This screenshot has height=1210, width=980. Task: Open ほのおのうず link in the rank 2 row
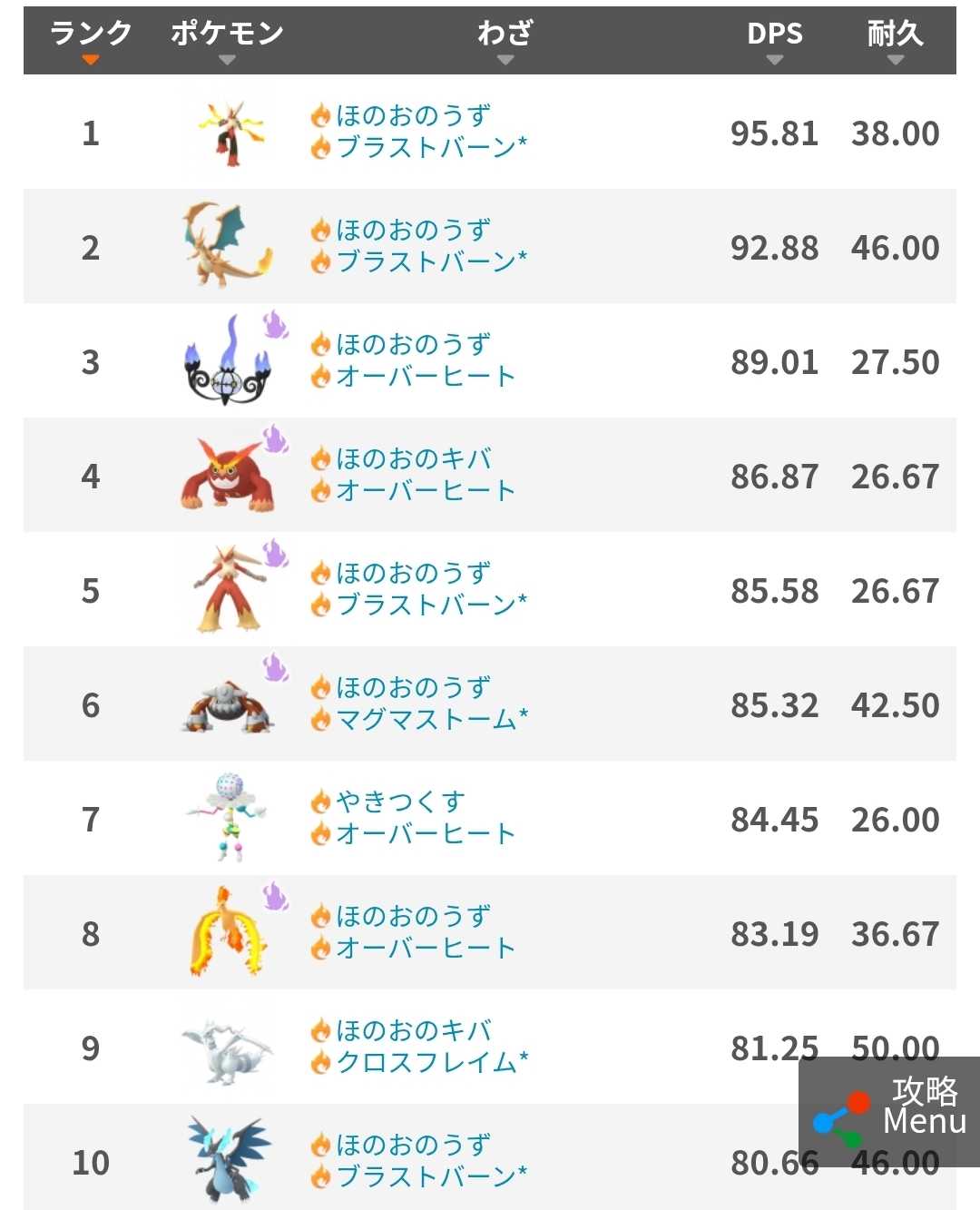413,231
